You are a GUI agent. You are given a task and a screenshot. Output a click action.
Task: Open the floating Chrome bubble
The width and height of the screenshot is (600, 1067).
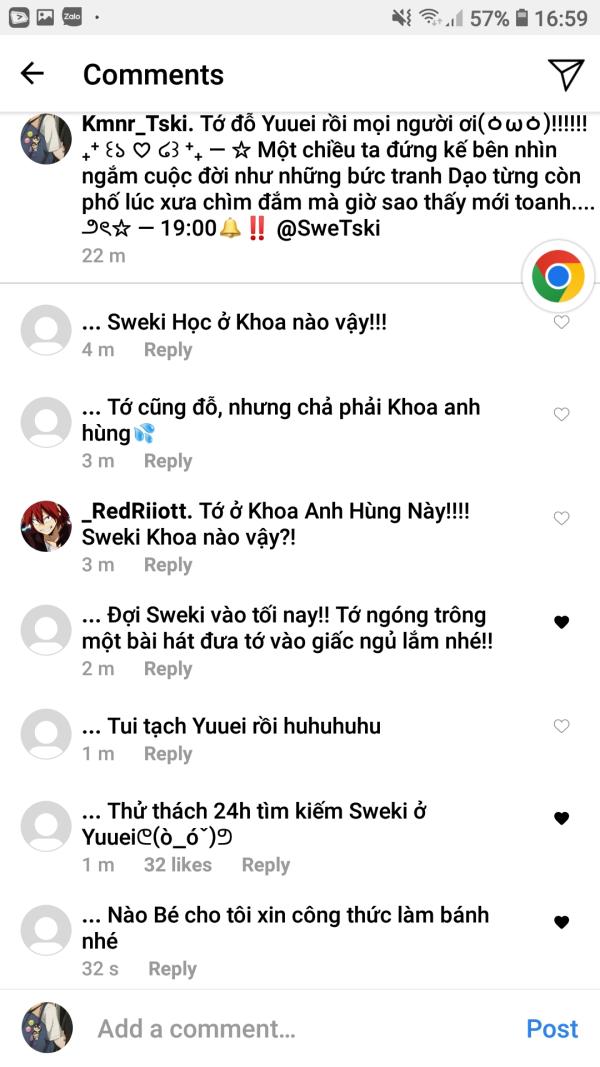tap(558, 276)
